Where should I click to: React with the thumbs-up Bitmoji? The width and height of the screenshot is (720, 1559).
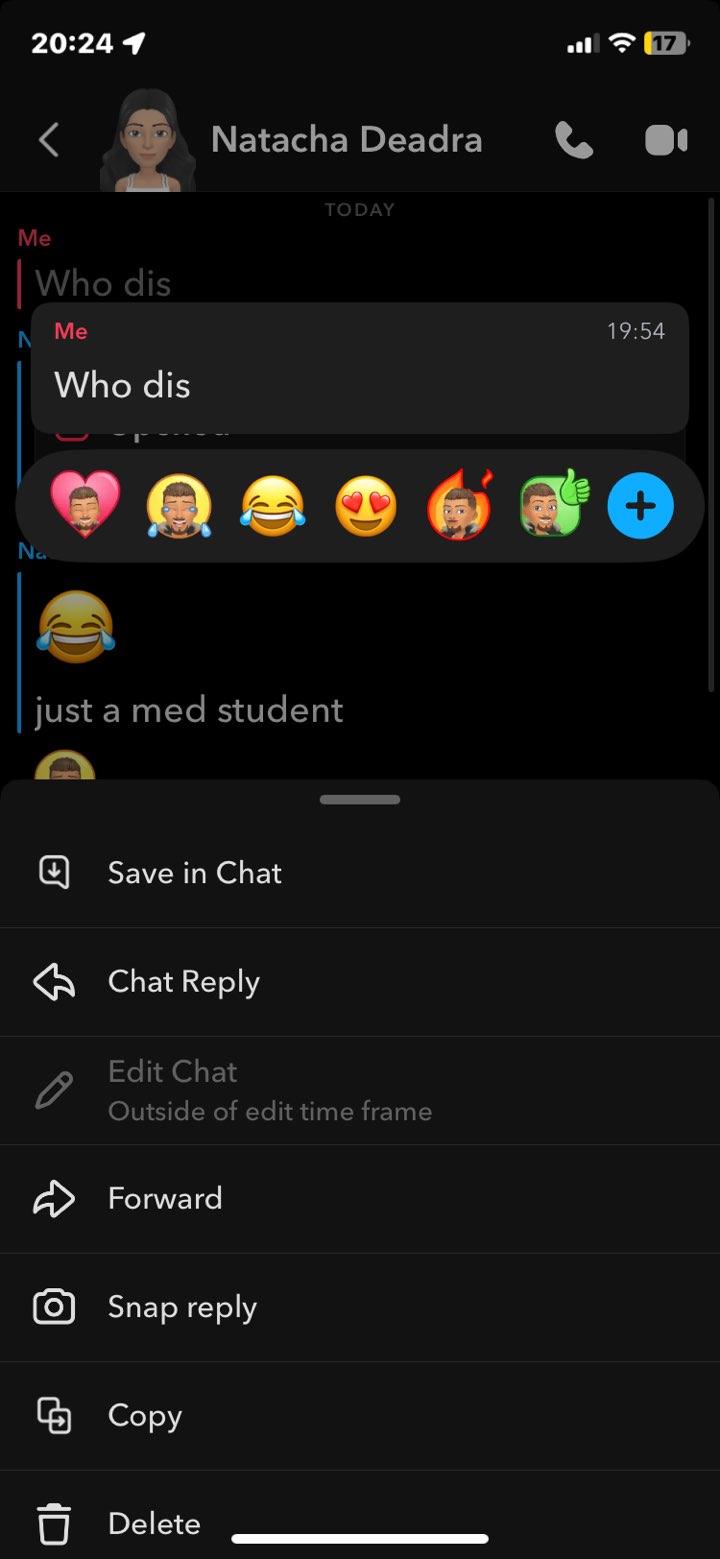553,506
